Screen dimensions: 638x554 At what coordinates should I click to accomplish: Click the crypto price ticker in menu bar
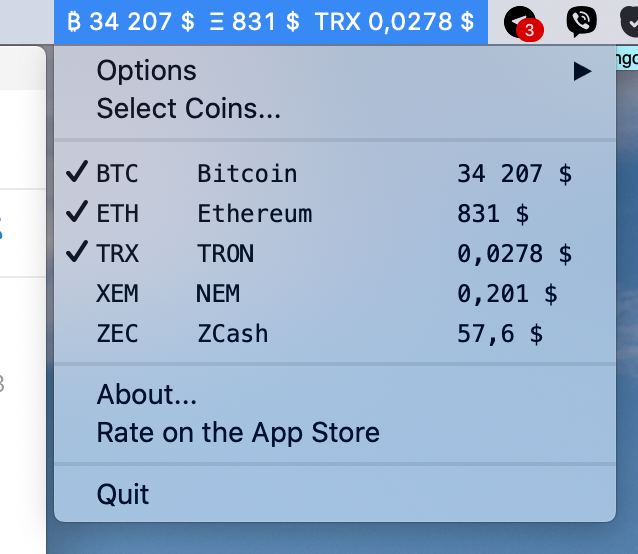coord(271,21)
